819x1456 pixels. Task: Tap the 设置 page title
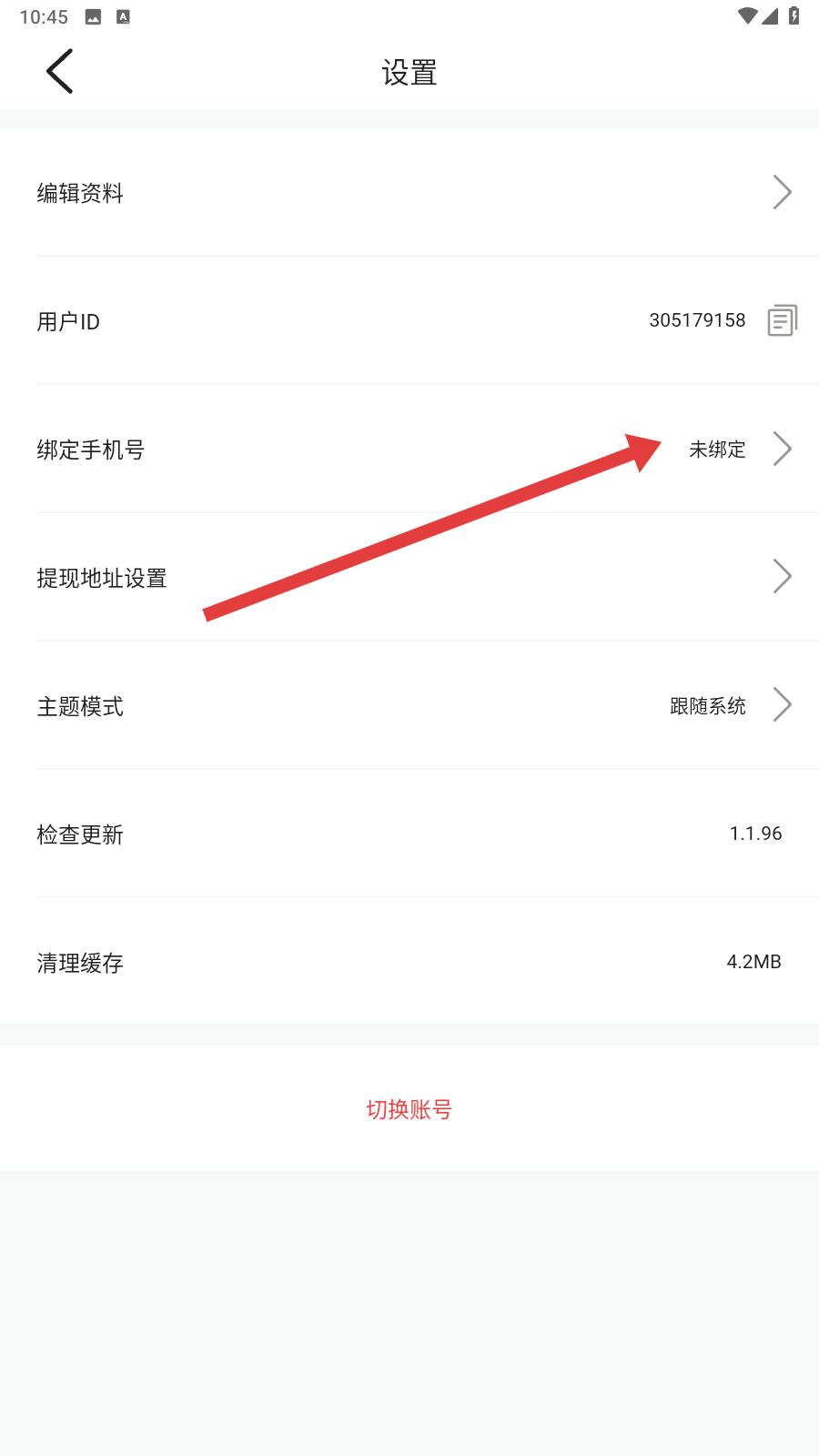(409, 71)
